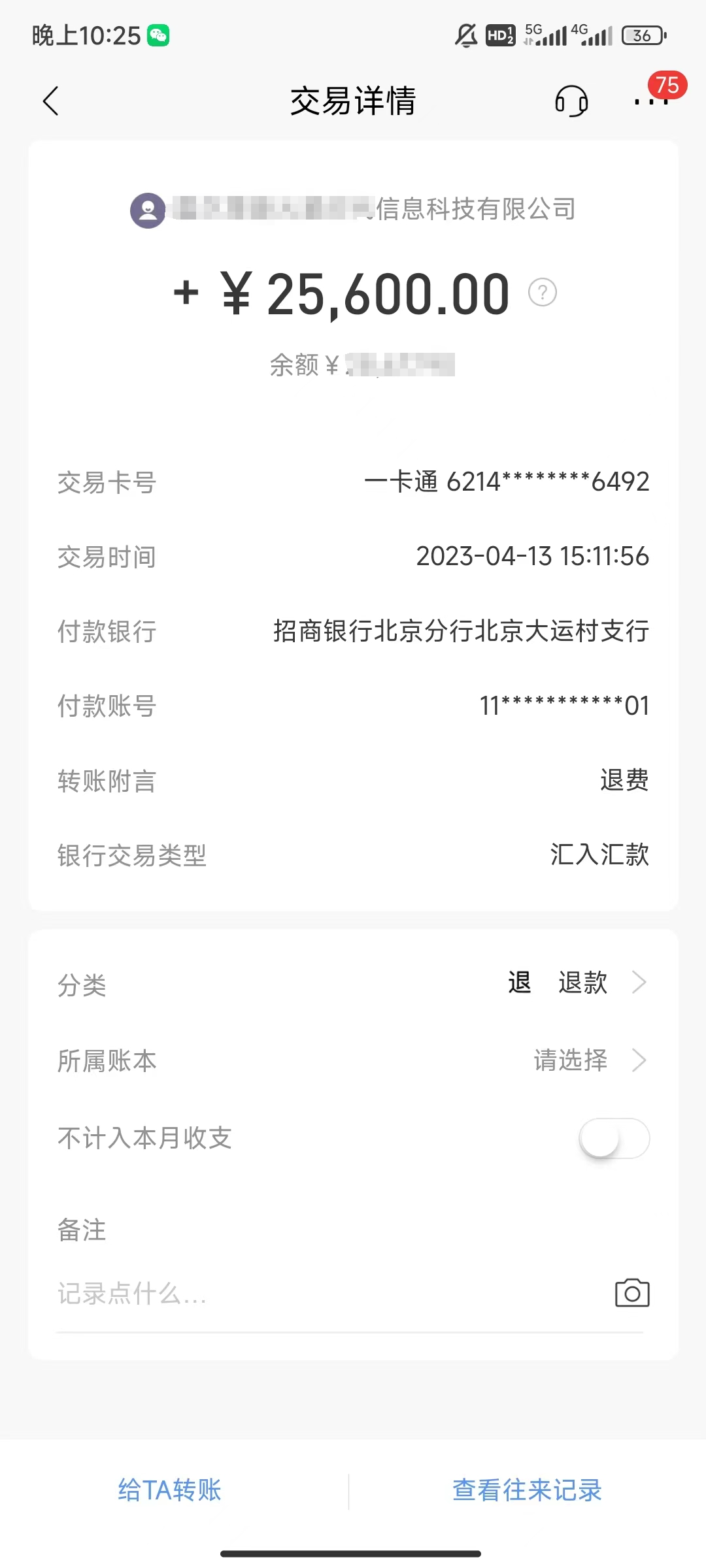The height and width of the screenshot is (1568, 706).
Task: Go back using the back arrow
Action: coord(51,101)
